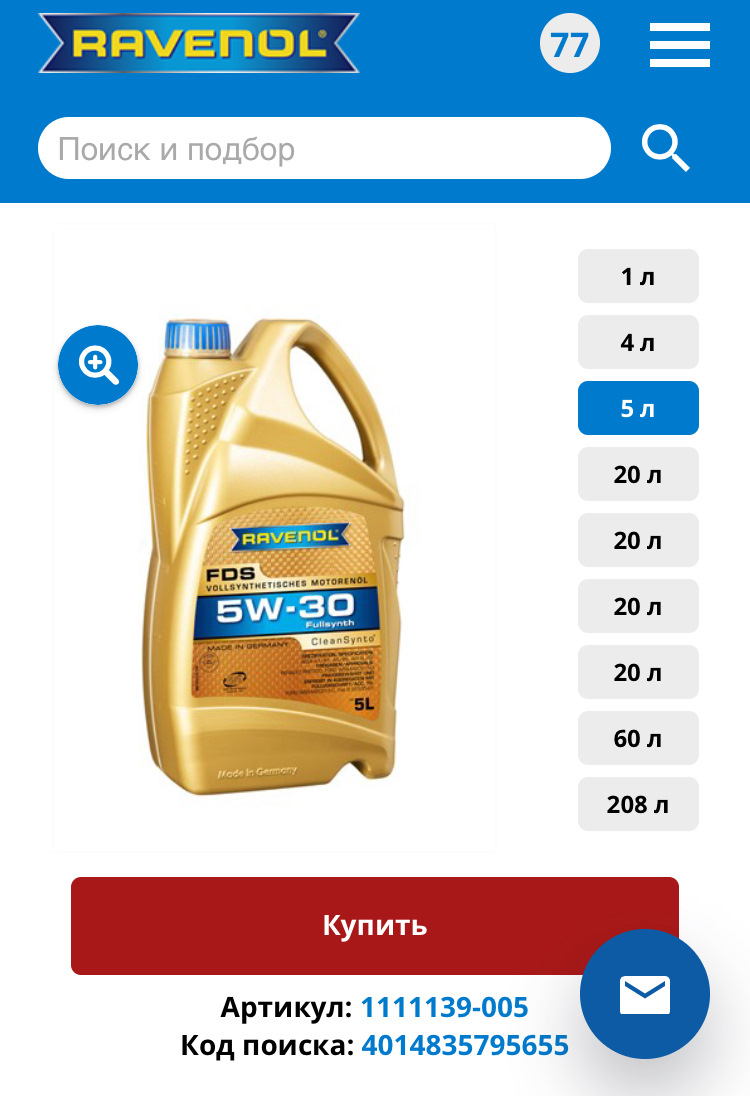This screenshot has width=750, height=1096.
Task: Tap the region 77 badge
Action: [570, 45]
